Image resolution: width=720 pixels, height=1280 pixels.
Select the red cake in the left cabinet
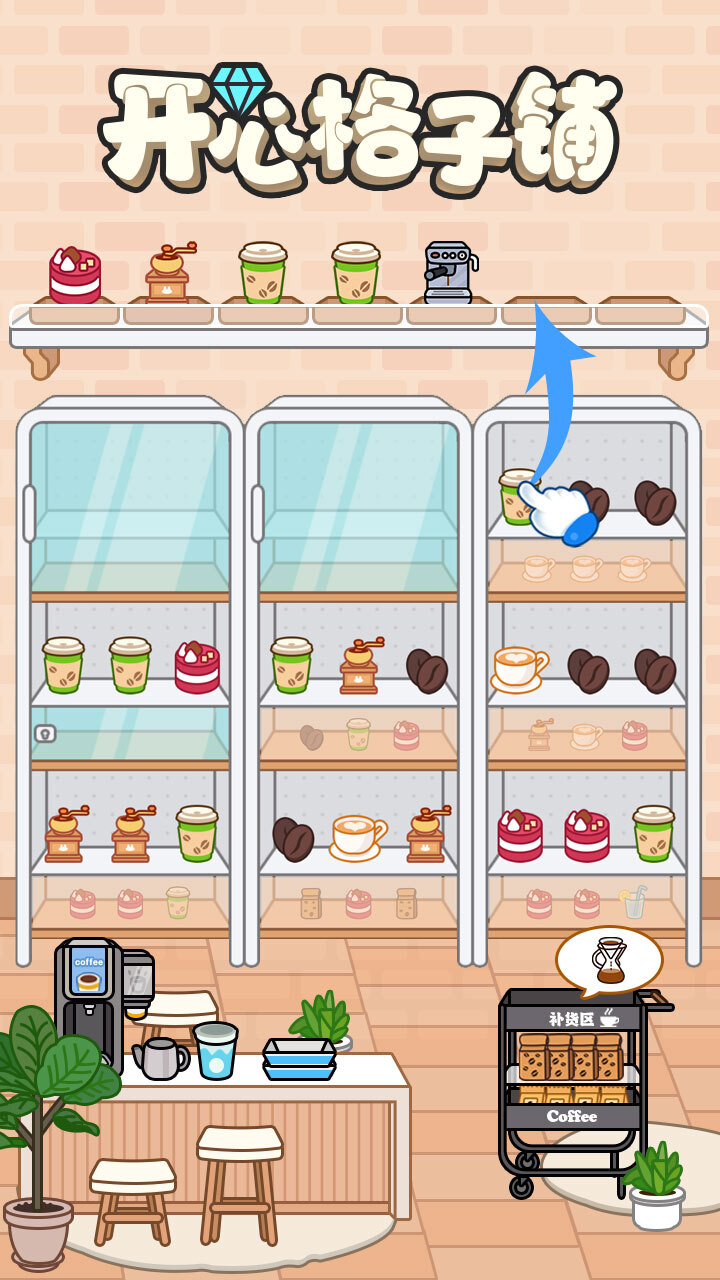click(x=197, y=667)
